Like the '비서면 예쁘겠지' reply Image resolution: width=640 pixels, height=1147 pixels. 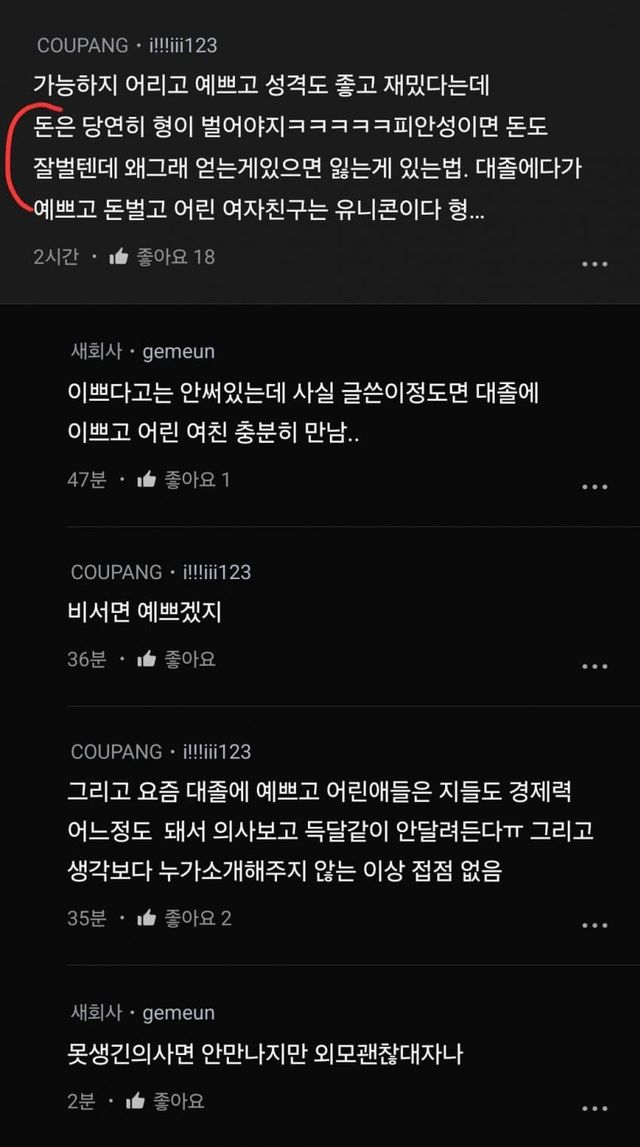pos(147,659)
